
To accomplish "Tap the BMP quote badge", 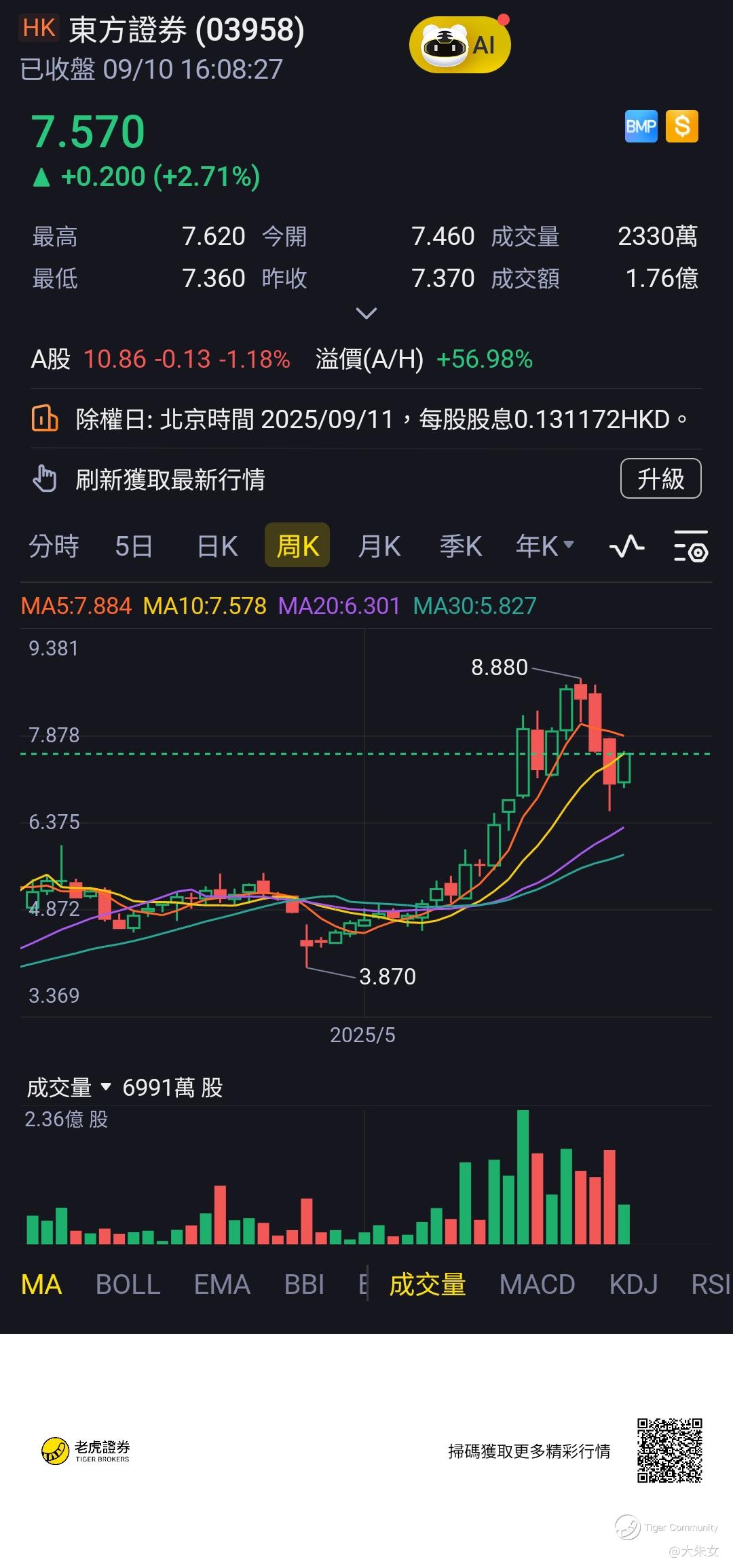I will pyautogui.click(x=641, y=126).
